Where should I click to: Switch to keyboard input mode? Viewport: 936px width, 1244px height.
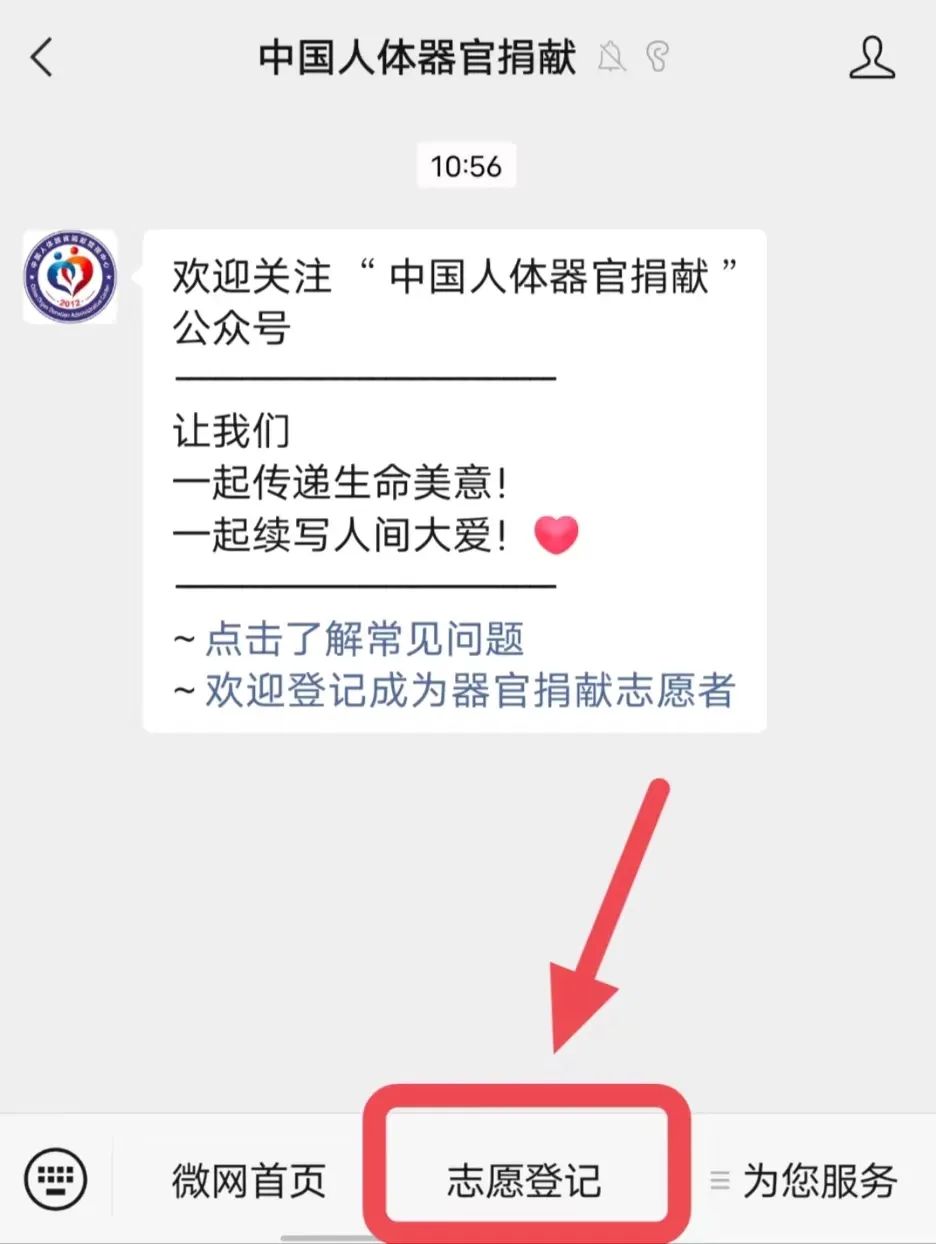click(56, 1180)
